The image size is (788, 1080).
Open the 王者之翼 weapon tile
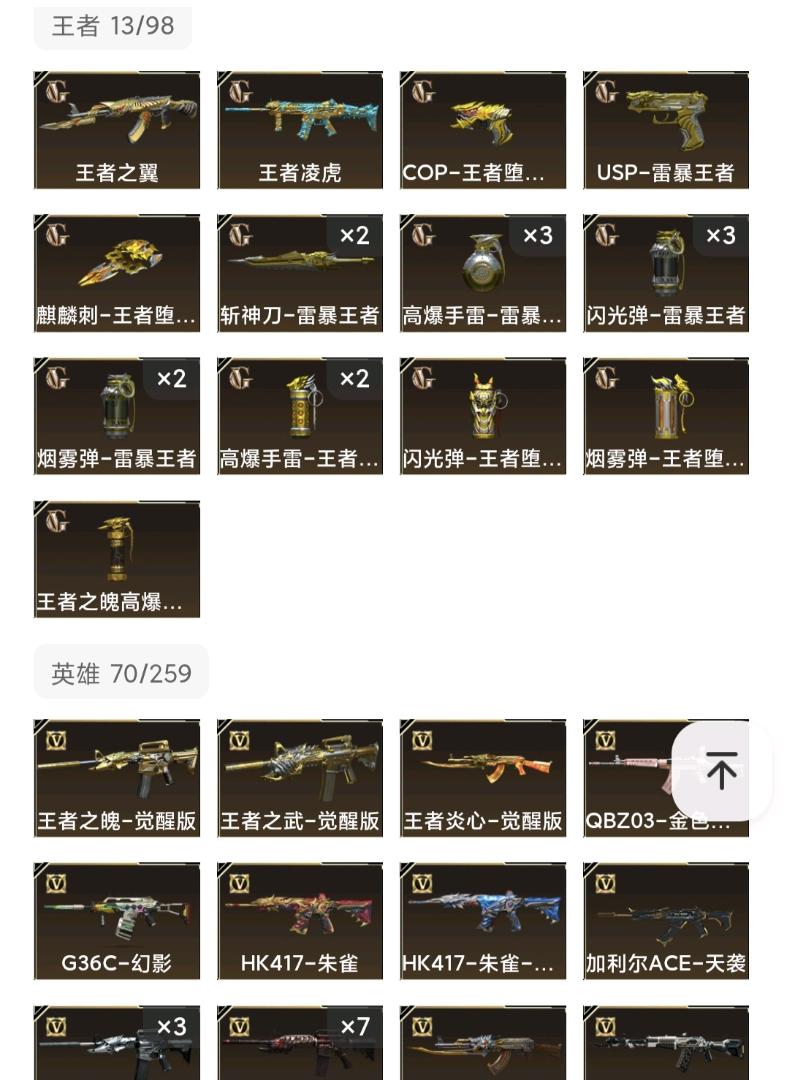tap(117, 130)
